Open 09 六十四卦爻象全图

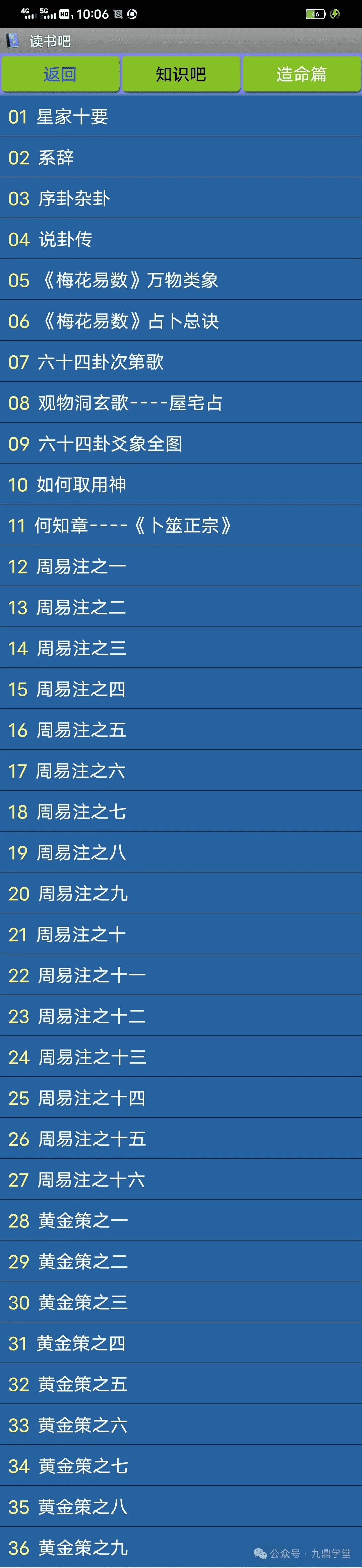[181, 444]
